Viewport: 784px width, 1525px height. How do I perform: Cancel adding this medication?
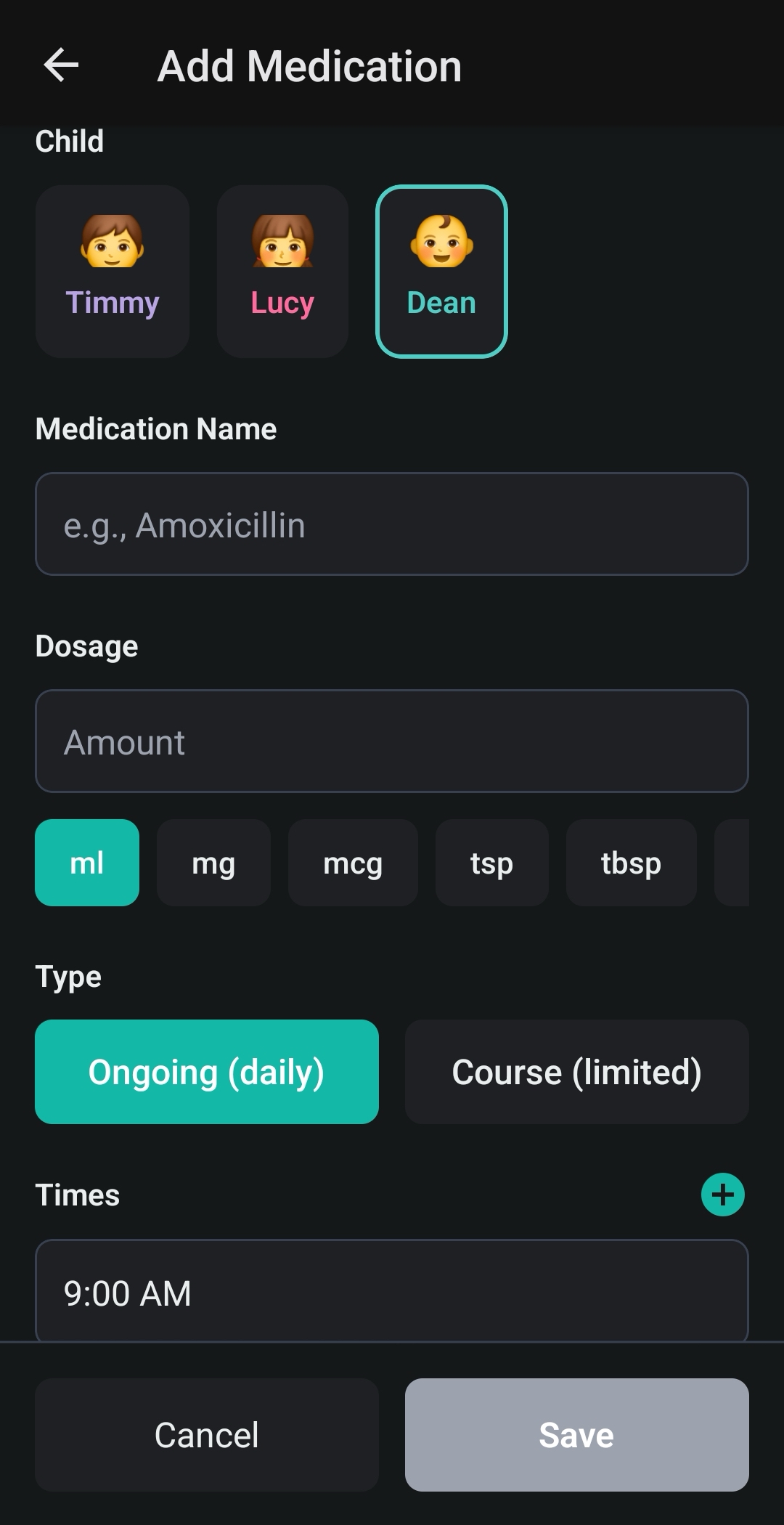pyautogui.click(x=207, y=1434)
